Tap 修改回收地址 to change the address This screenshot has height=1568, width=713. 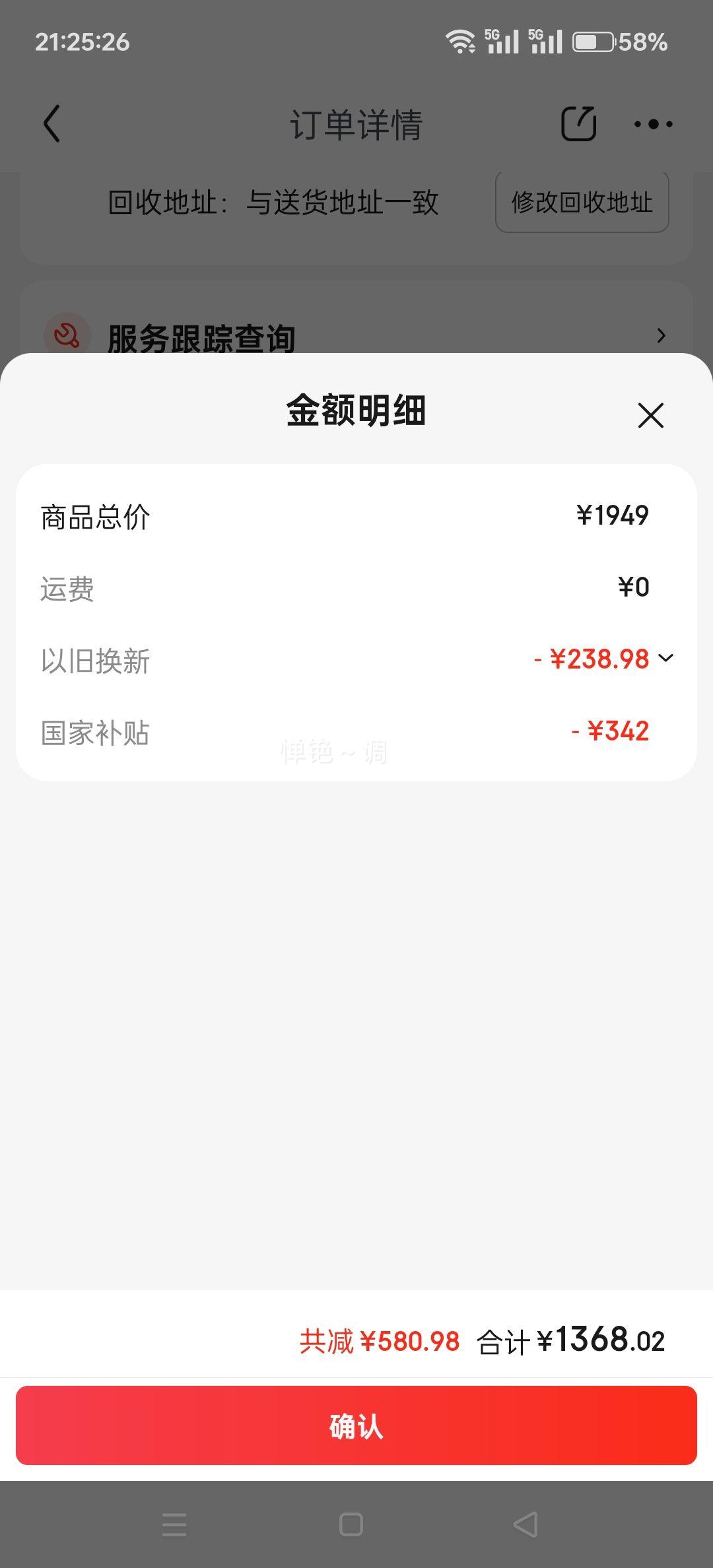coord(582,202)
